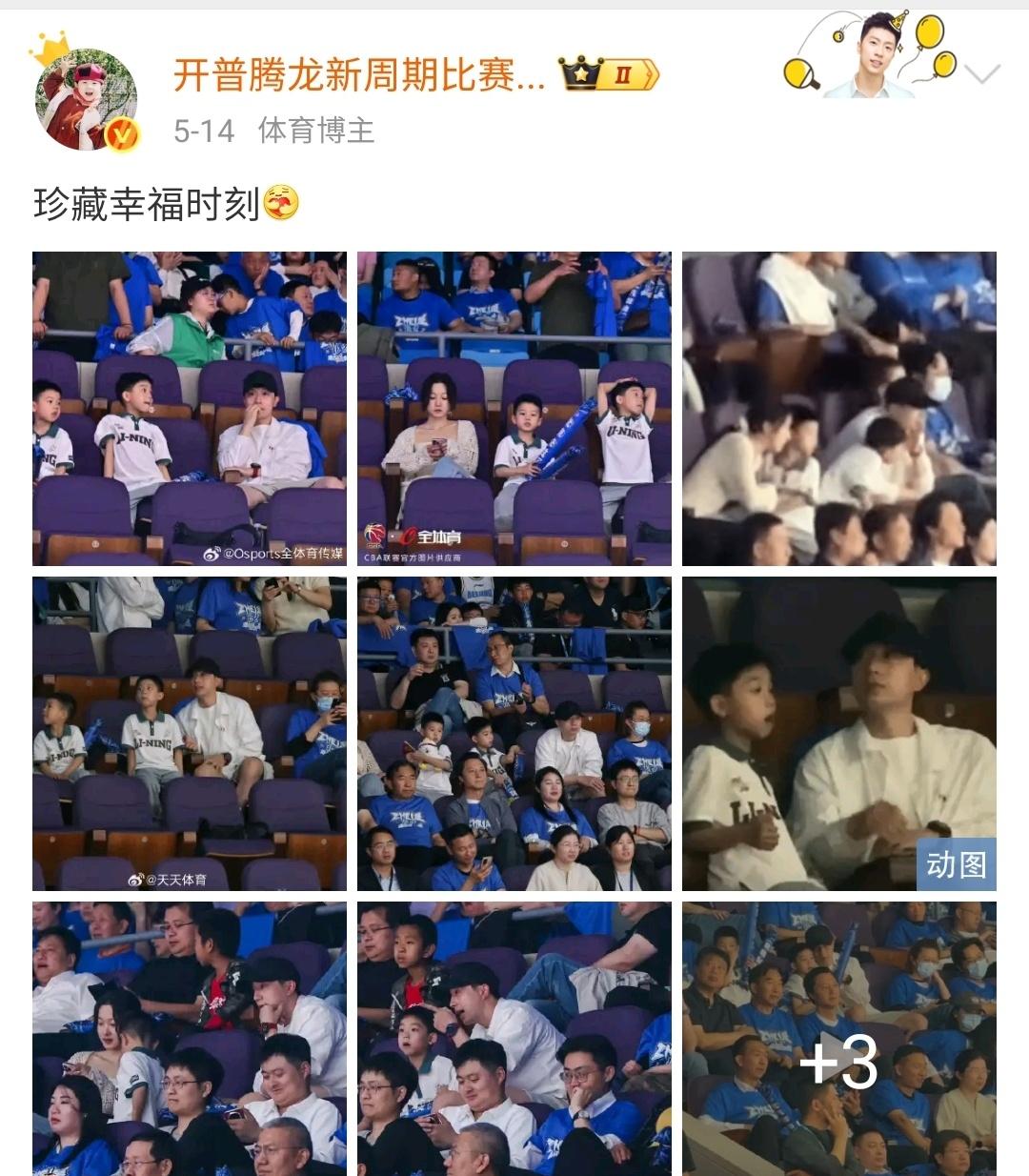
Task: Open bottom-middle photo of man in cap
Action: tap(514, 1039)
